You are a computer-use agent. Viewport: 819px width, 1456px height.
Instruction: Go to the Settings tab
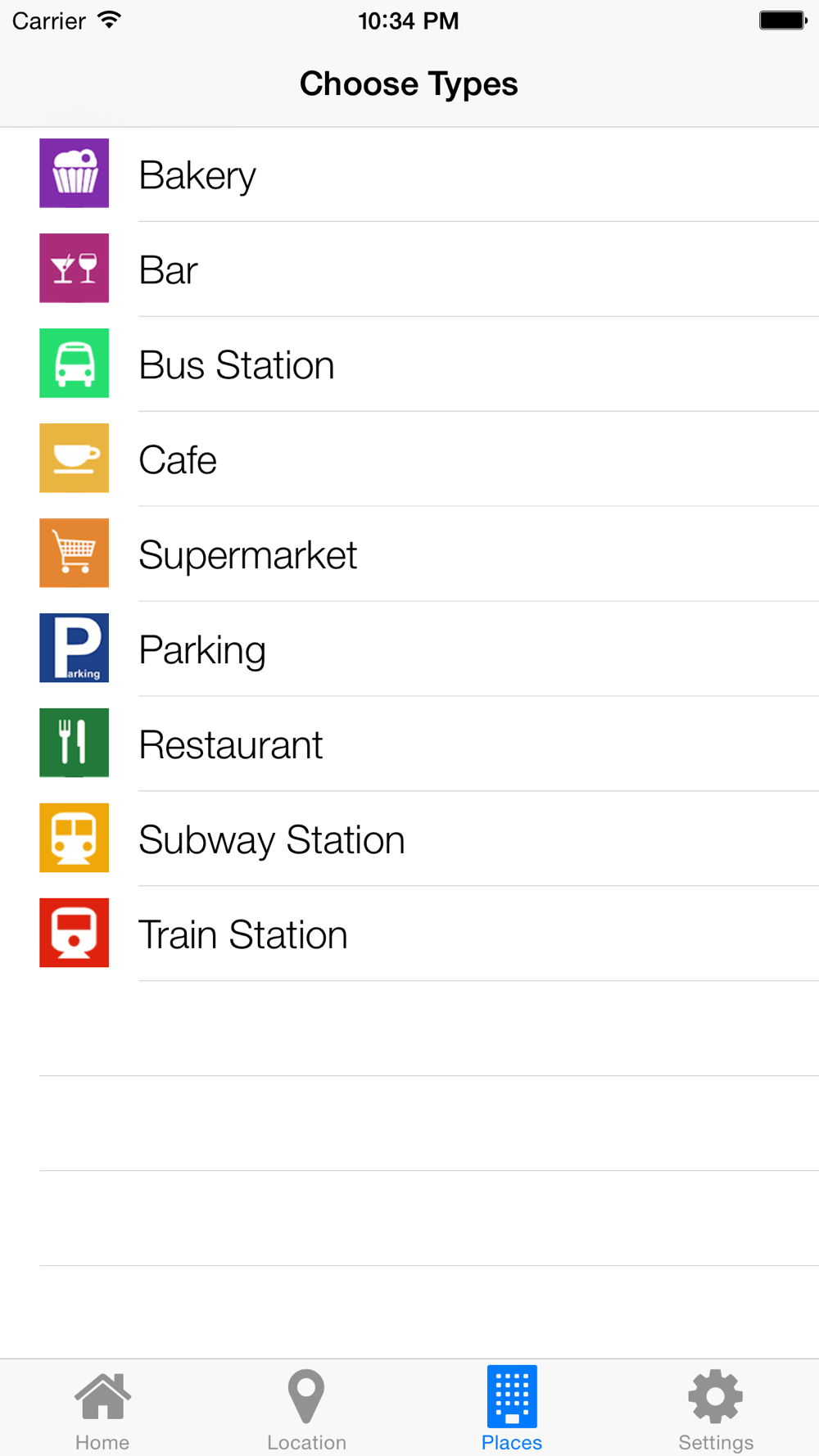pyautogui.click(x=716, y=1410)
